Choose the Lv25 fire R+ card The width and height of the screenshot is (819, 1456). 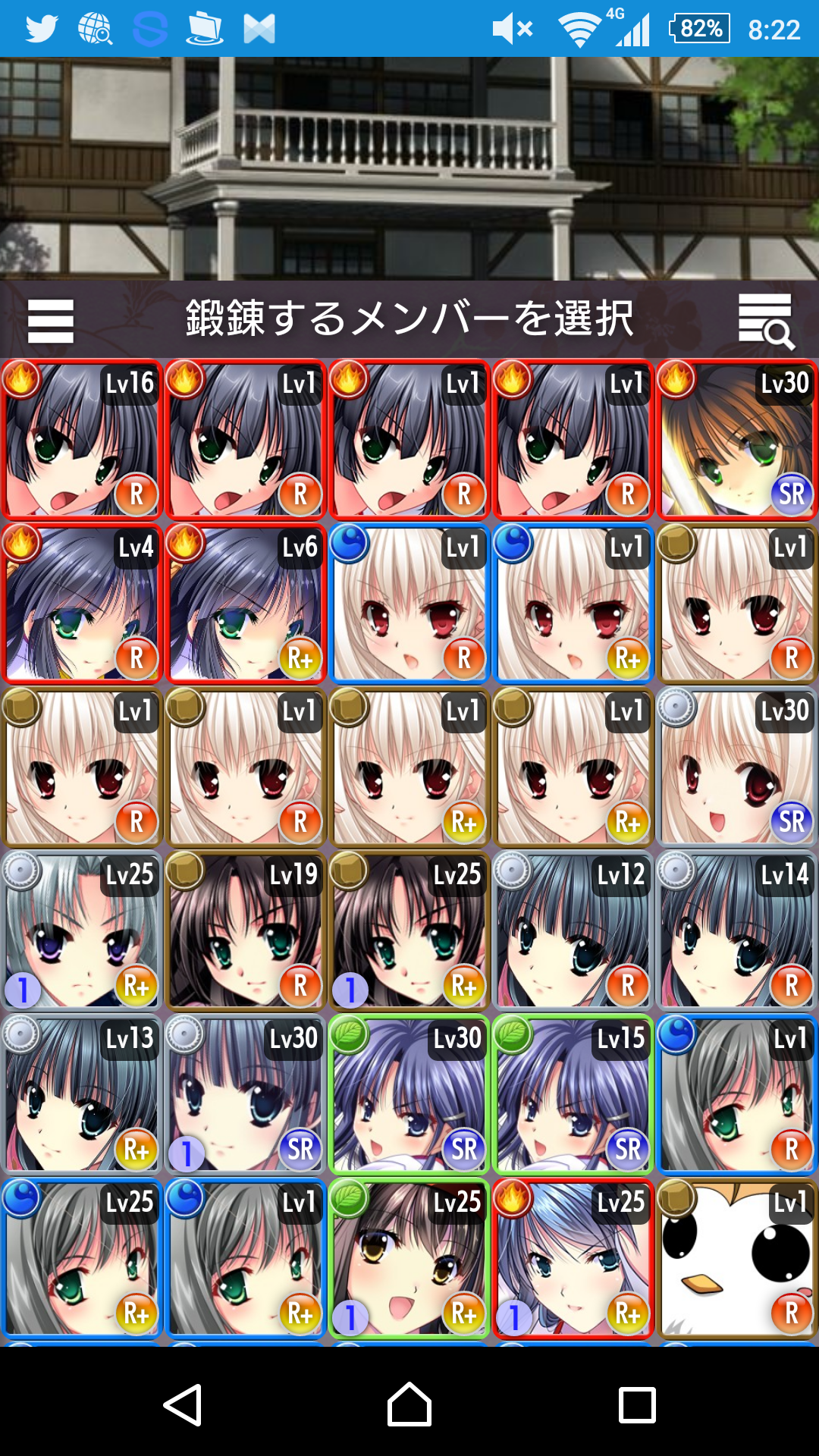(x=573, y=1259)
